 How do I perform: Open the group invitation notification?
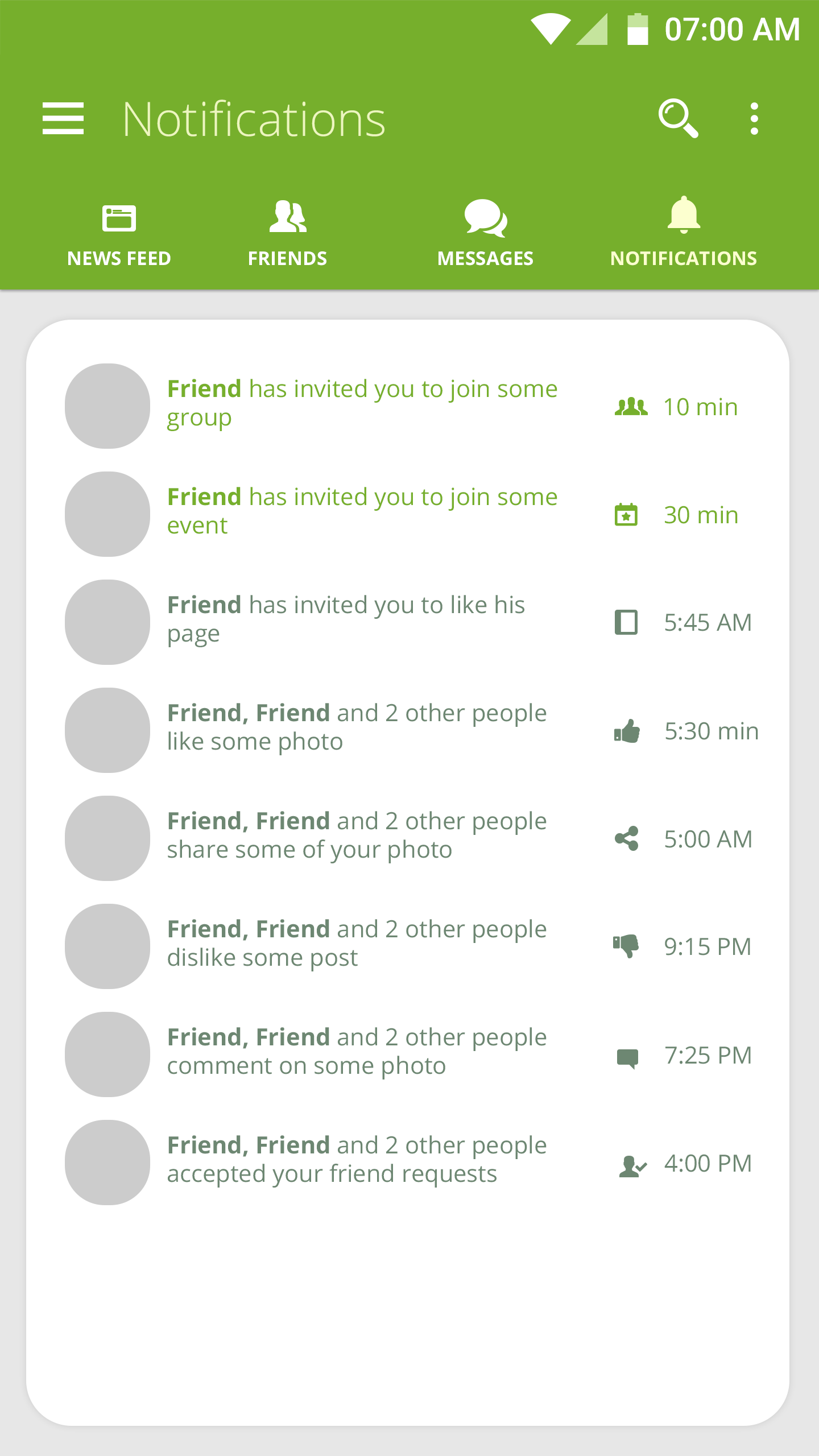[408, 406]
